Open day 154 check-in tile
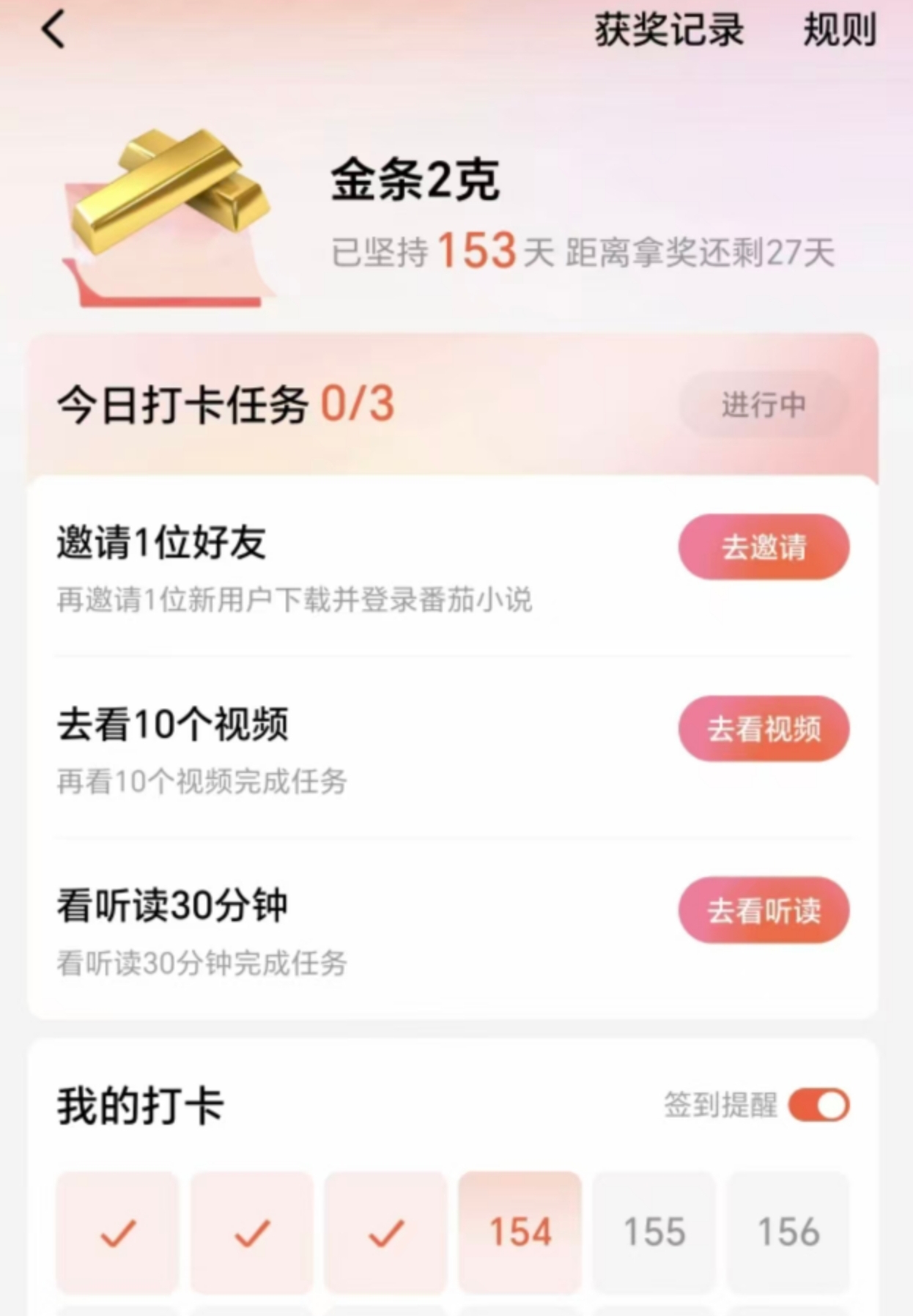Image resolution: width=913 pixels, height=1316 pixels. 520,1231
